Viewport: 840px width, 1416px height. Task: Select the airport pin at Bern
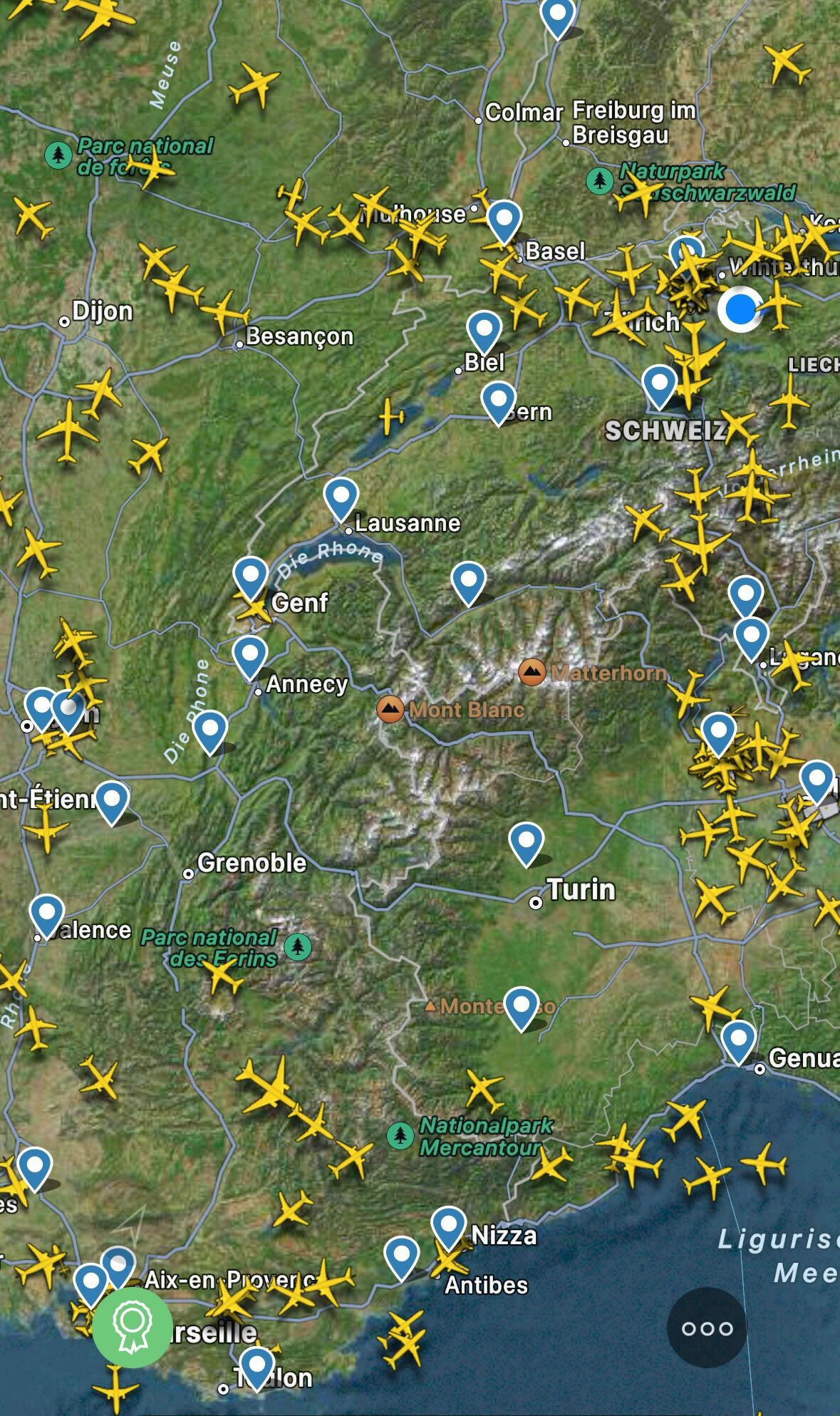(498, 400)
